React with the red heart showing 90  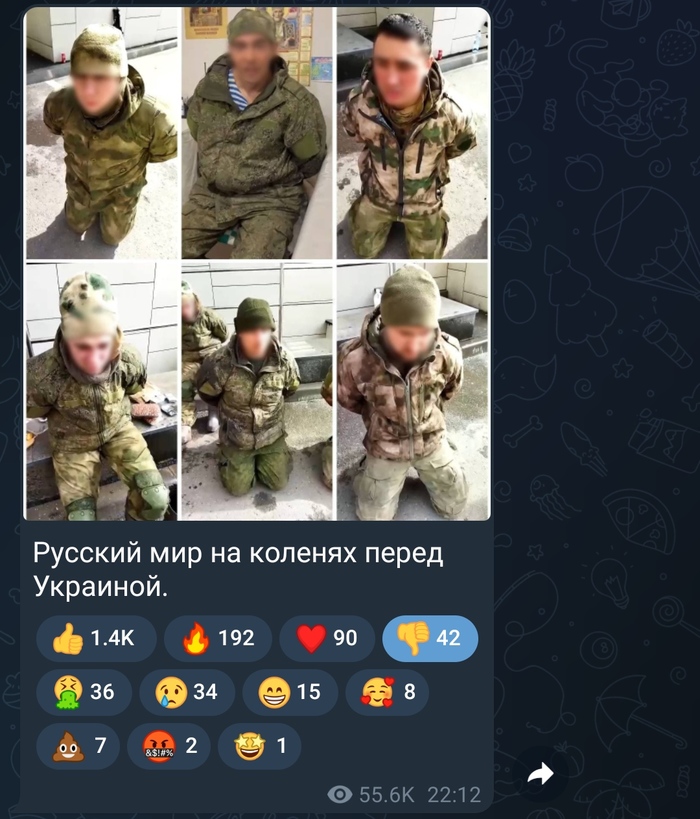click(x=326, y=638)
